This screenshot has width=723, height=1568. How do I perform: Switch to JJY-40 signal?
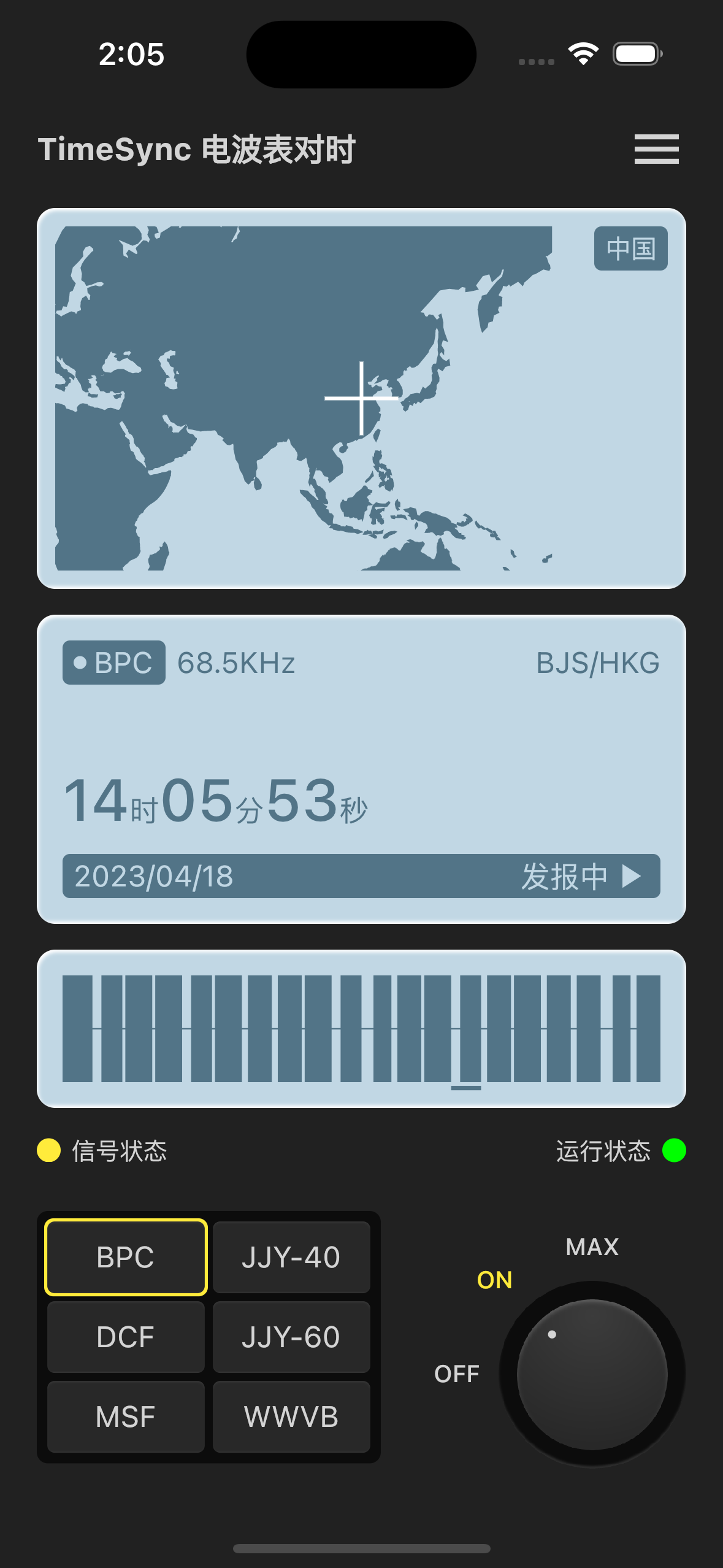(291, 1257)
